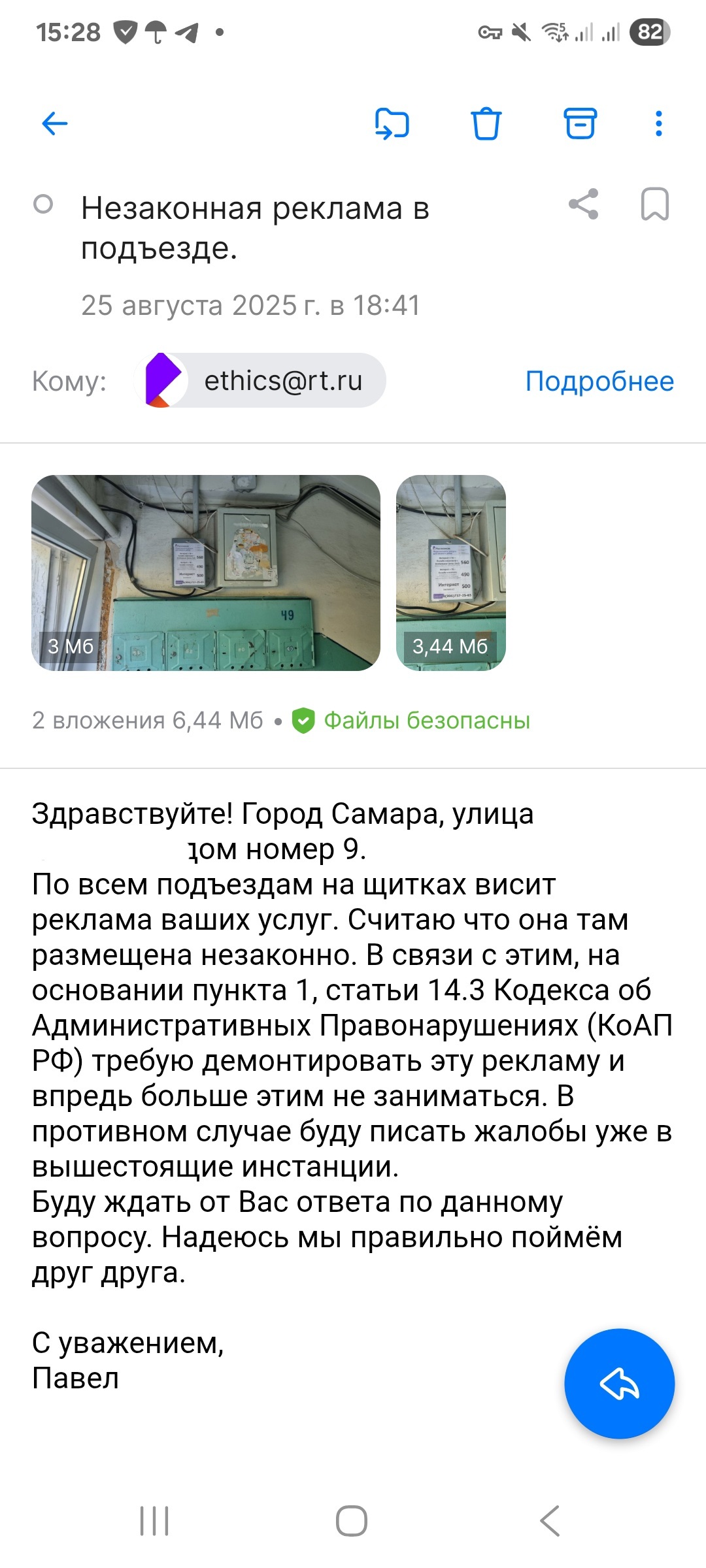Go to the home screen
Screen dimensions: 706x1568
coord(352,1521)
